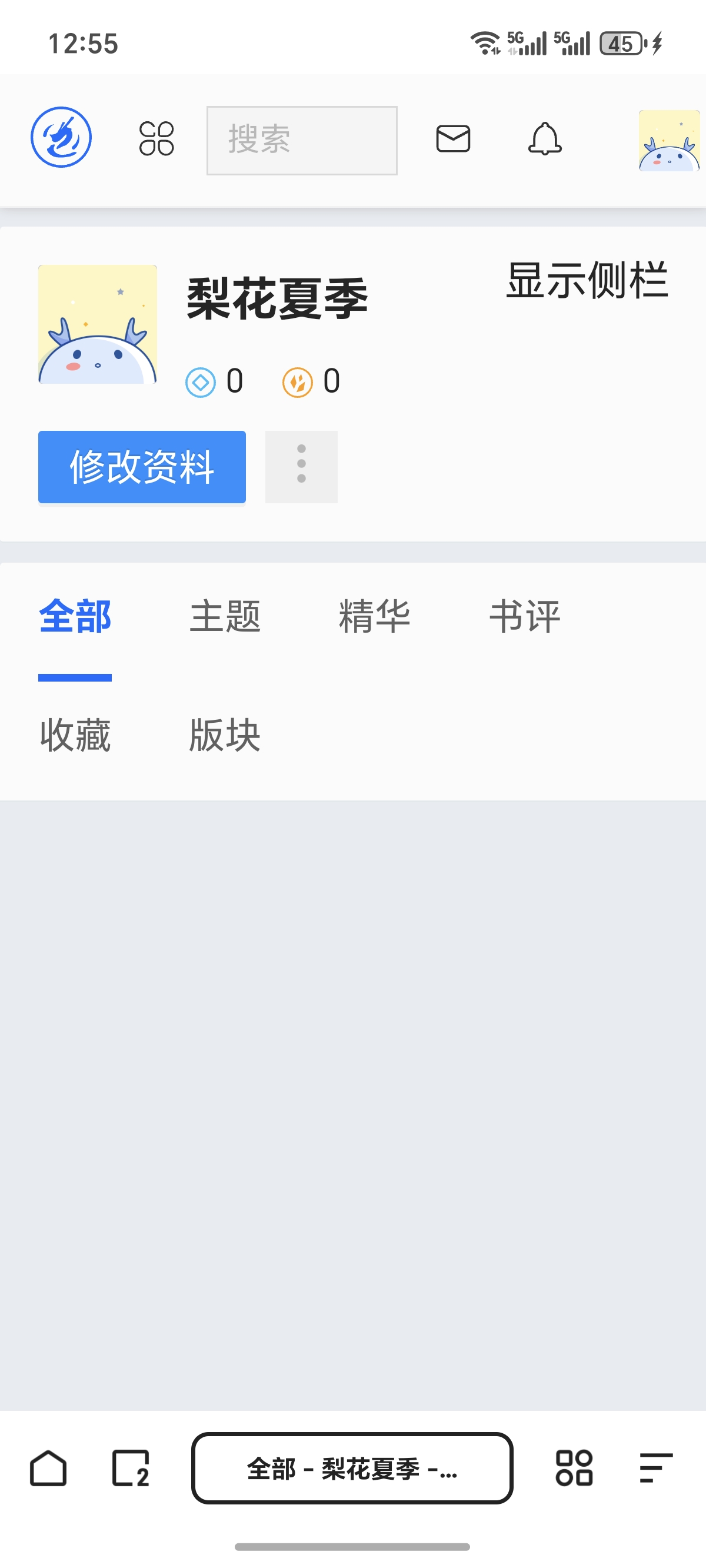706x1568 pixels.
Task: Switch to the 精华 tab
Action: coord(374,617)
